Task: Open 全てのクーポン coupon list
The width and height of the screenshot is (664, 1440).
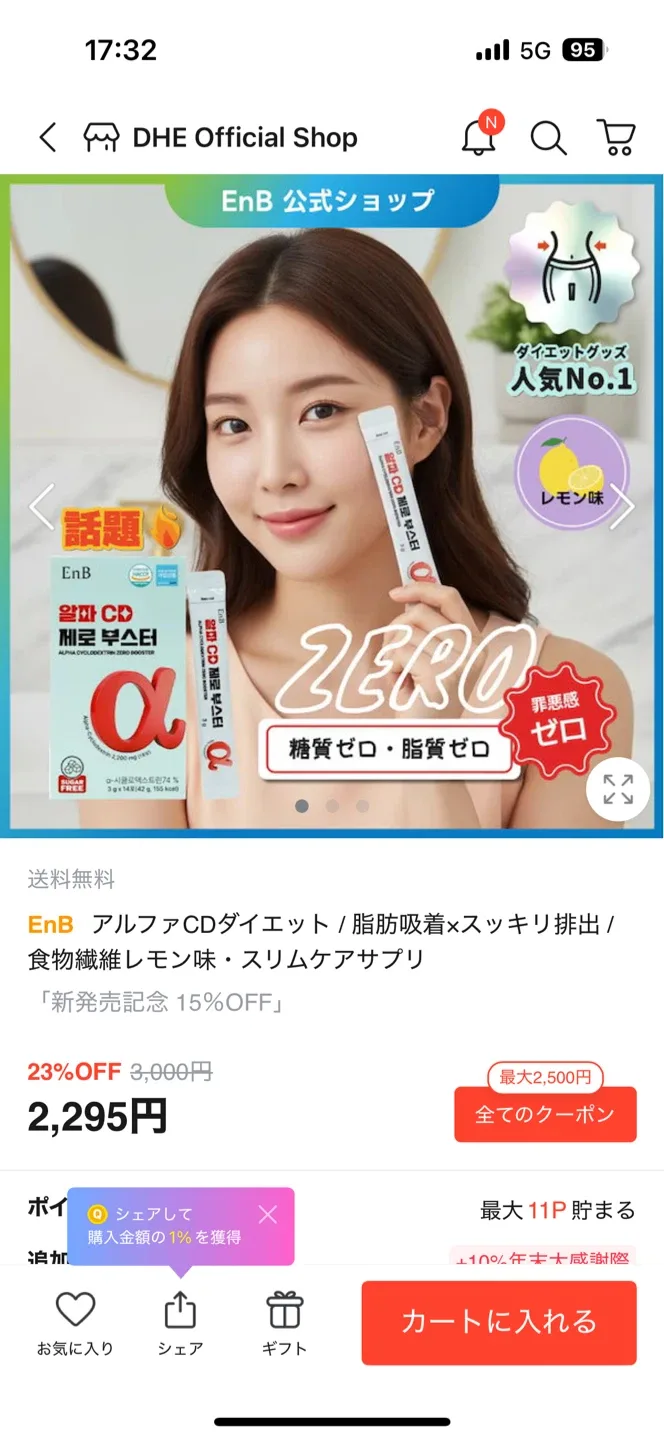Action: click(545, 1114)
